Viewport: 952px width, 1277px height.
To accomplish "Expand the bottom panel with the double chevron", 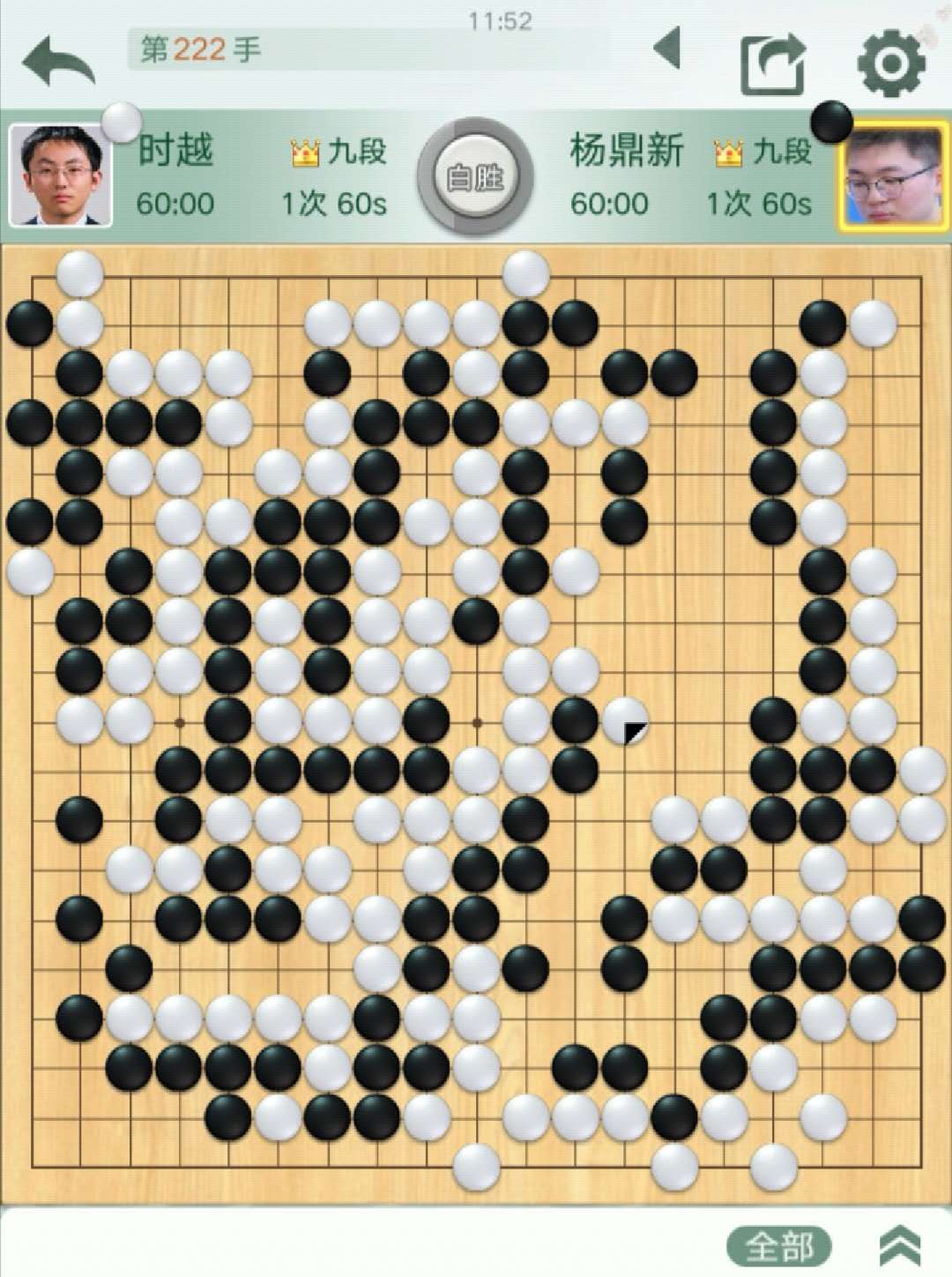I will 900,1245.
